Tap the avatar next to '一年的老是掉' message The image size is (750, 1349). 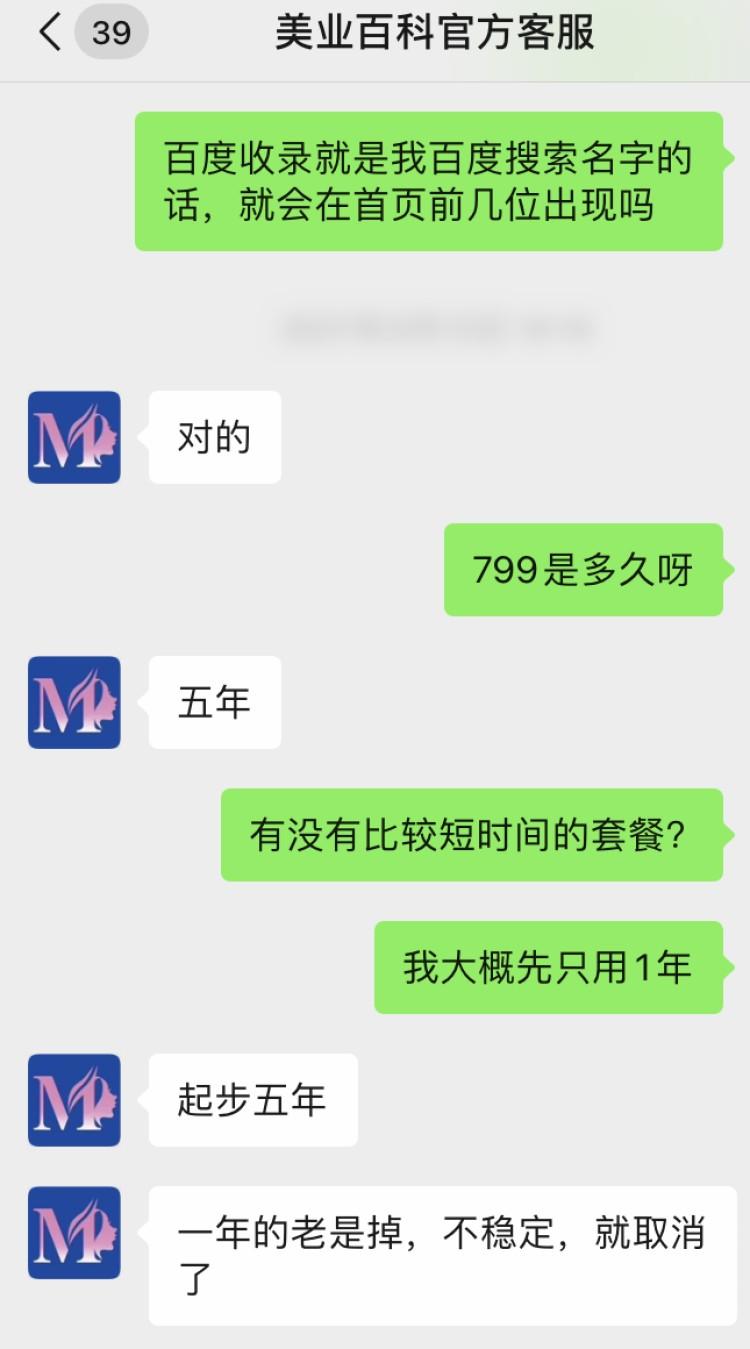[x=74, y=1233]
